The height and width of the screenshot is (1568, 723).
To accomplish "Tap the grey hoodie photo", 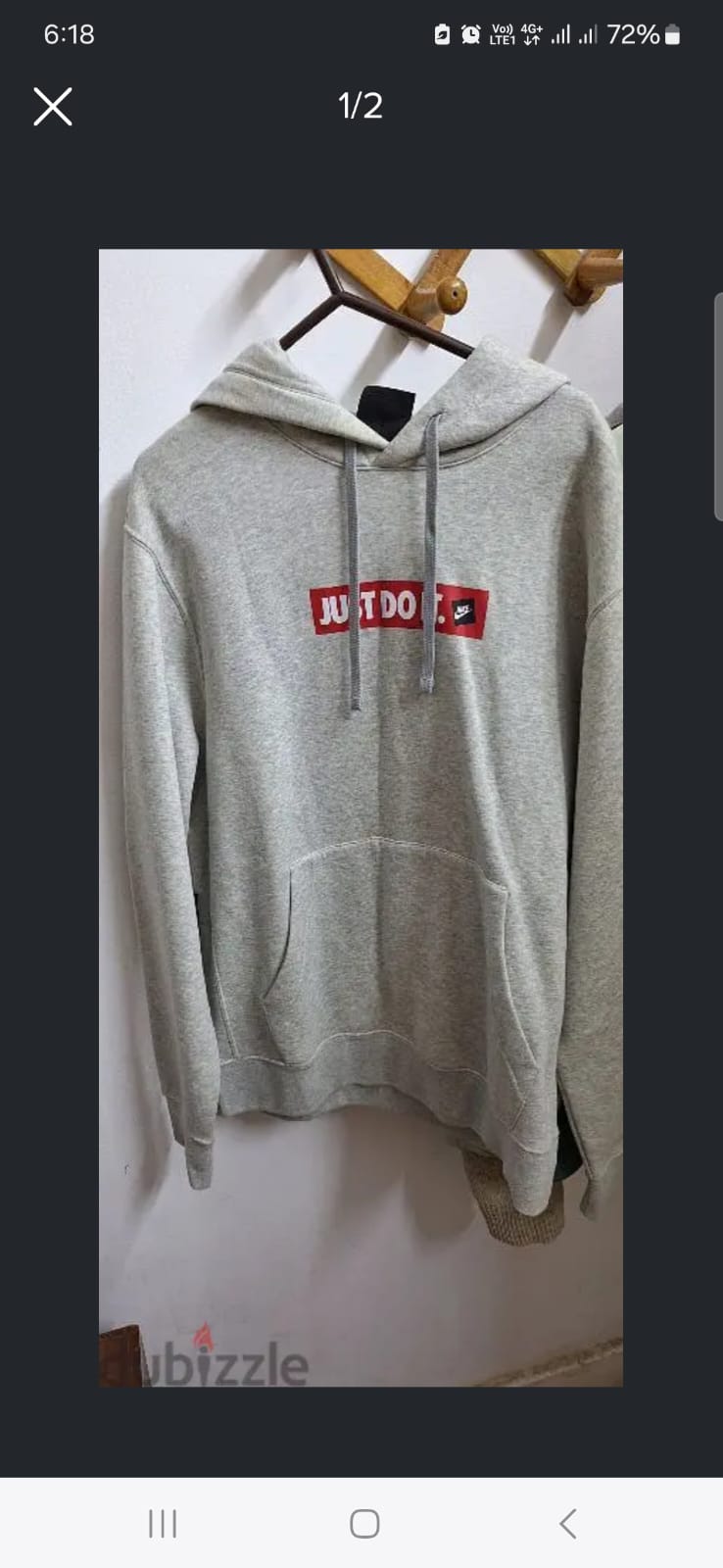I will (361, 817).
